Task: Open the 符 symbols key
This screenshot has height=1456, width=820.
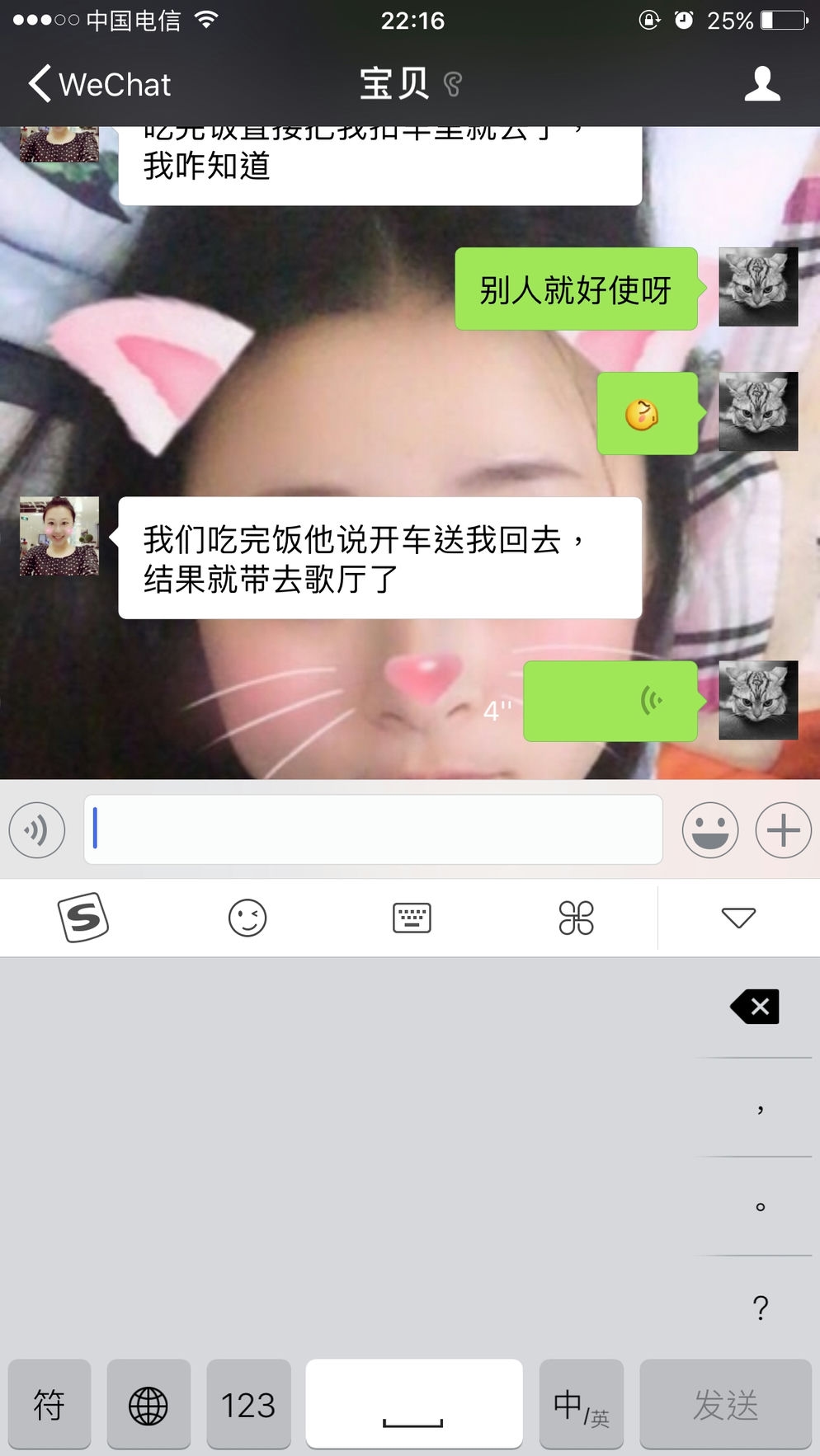Action: tap(49, 1404)
